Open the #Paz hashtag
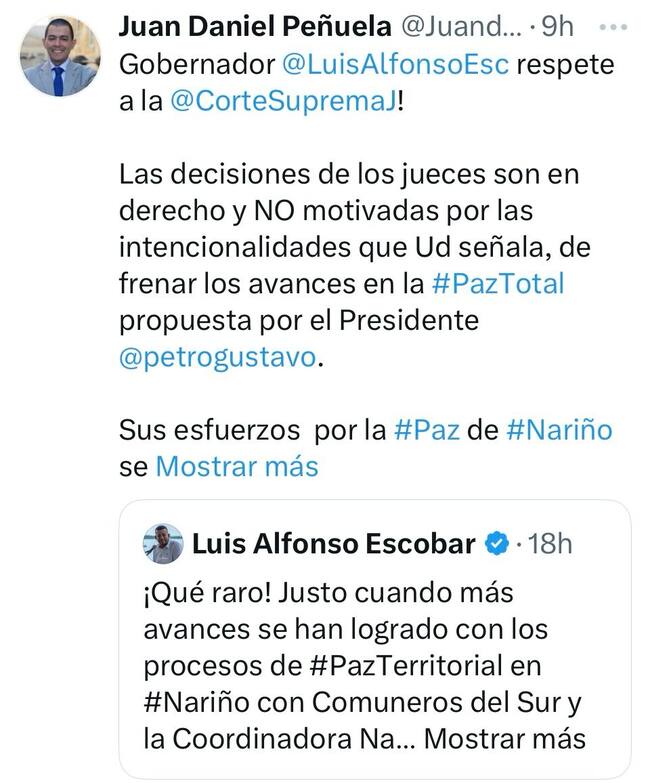The image size is (650, 783). [427, 430]
